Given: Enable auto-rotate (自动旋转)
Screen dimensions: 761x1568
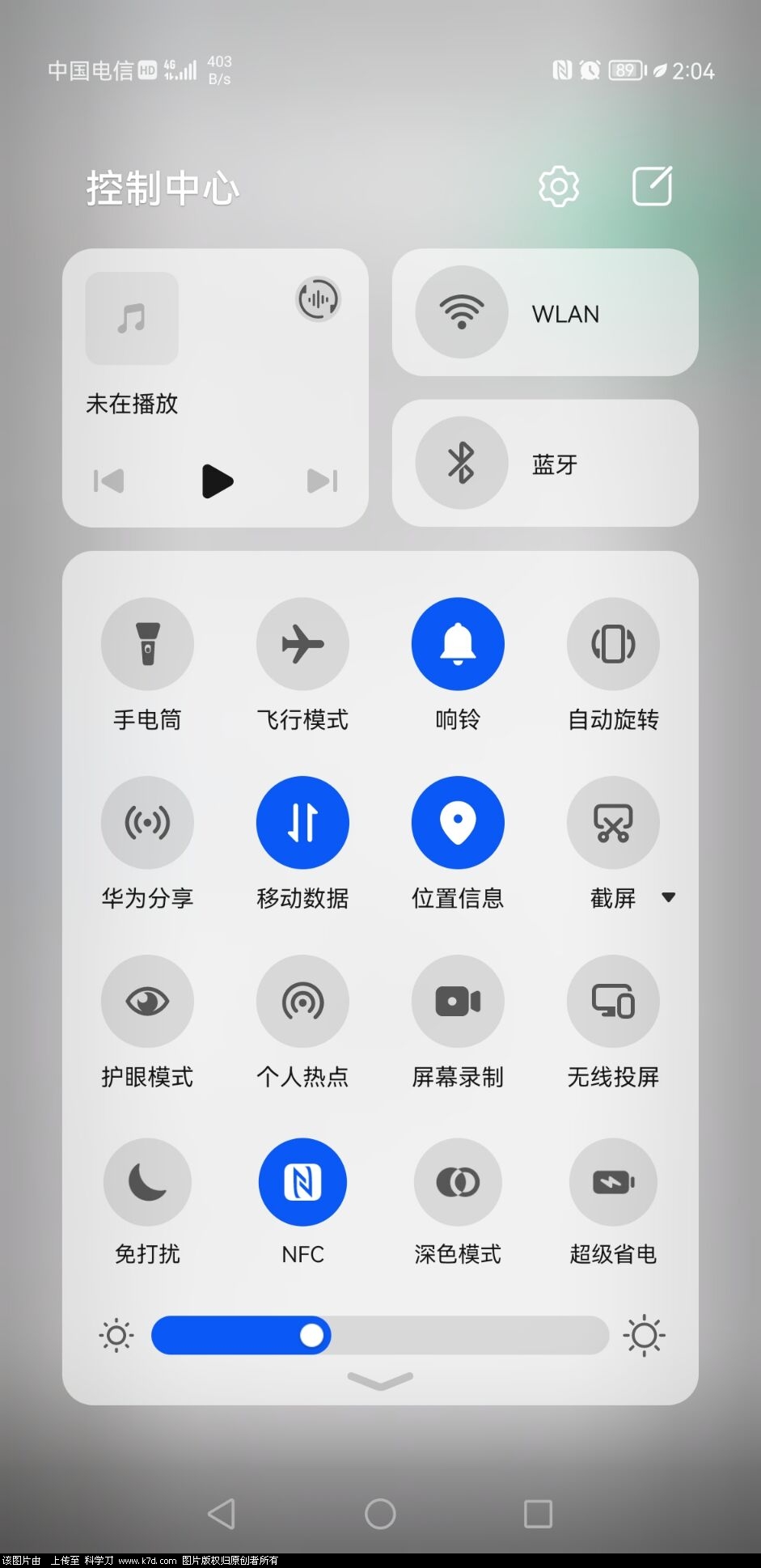Looking at the screenshot, I should coord(613,644).
